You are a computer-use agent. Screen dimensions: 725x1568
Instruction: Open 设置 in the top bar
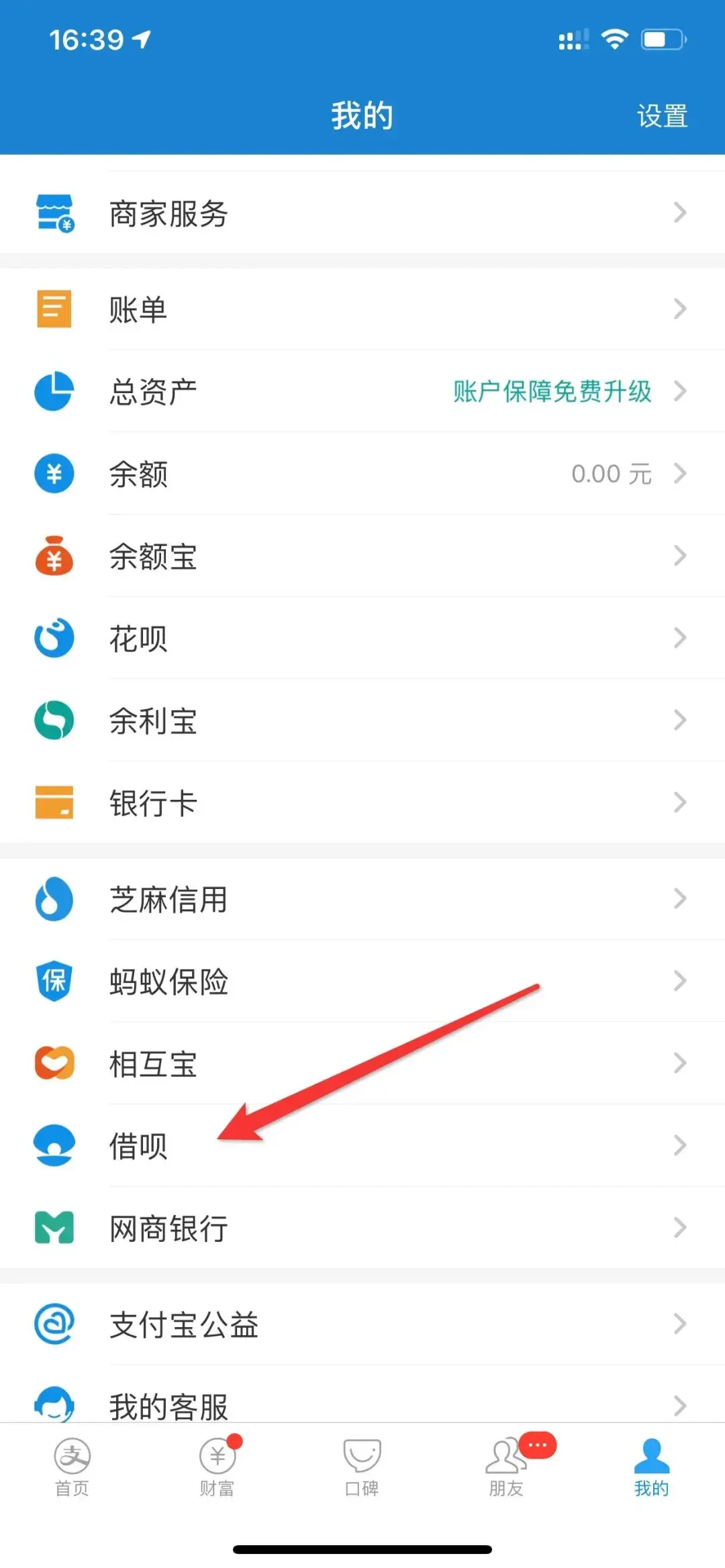[x=662, y=116]
